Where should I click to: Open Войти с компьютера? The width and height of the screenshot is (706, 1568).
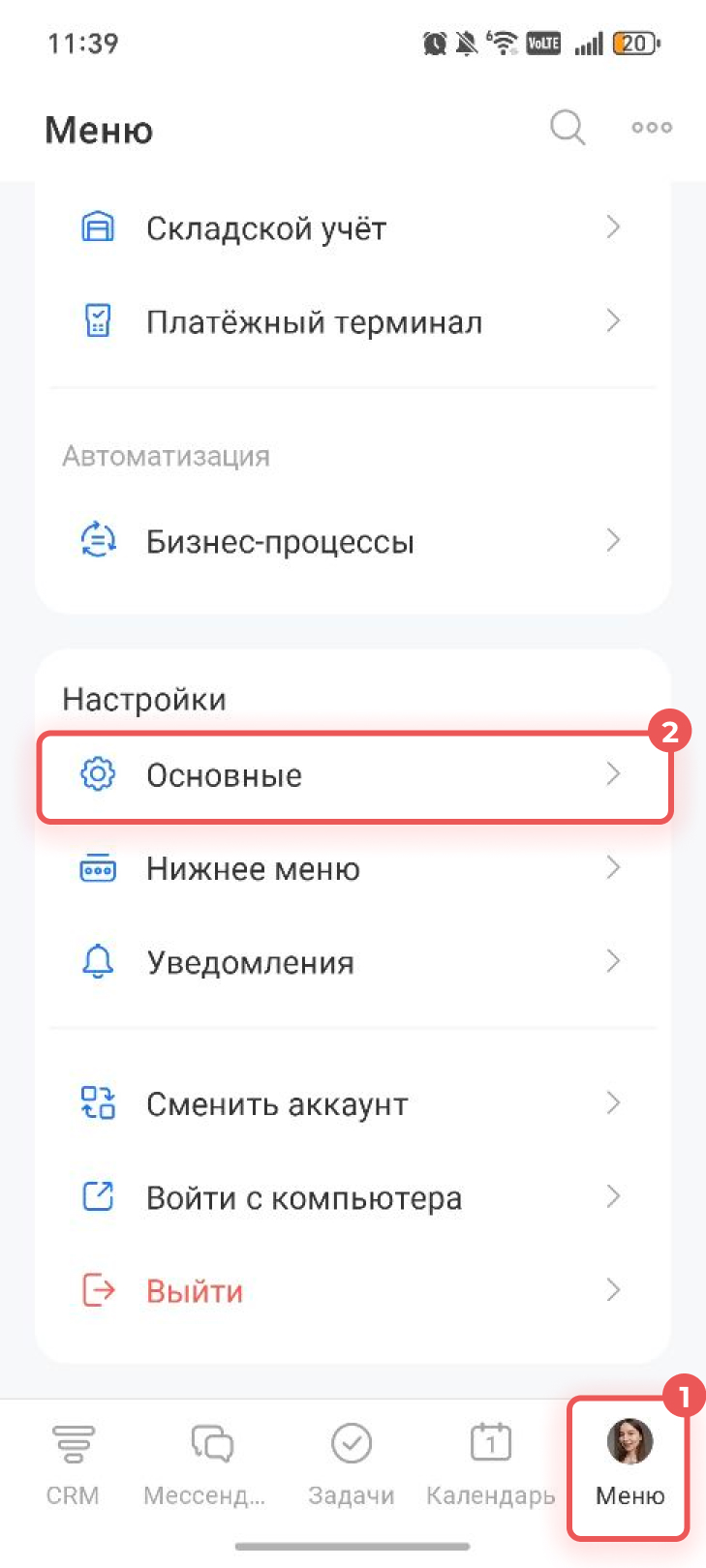coord(353,1197)
